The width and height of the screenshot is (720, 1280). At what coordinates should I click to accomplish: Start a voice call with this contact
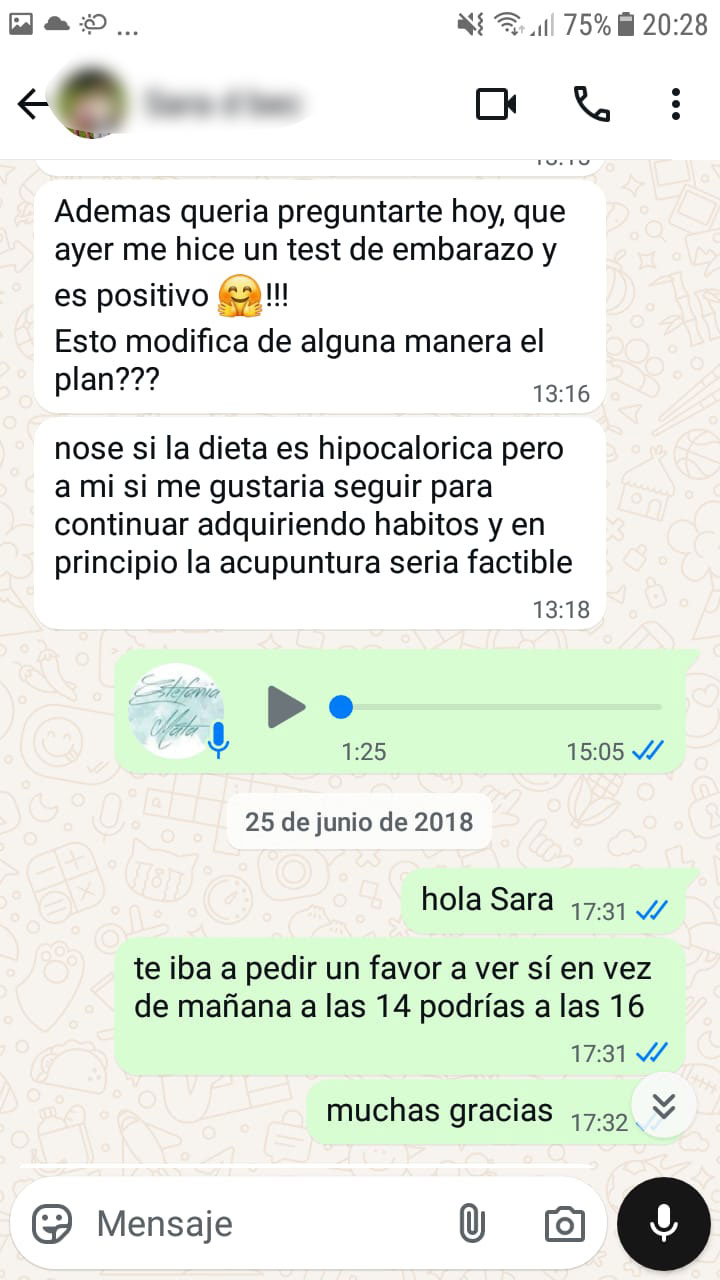pyautogui.click(x=591, y=104)
